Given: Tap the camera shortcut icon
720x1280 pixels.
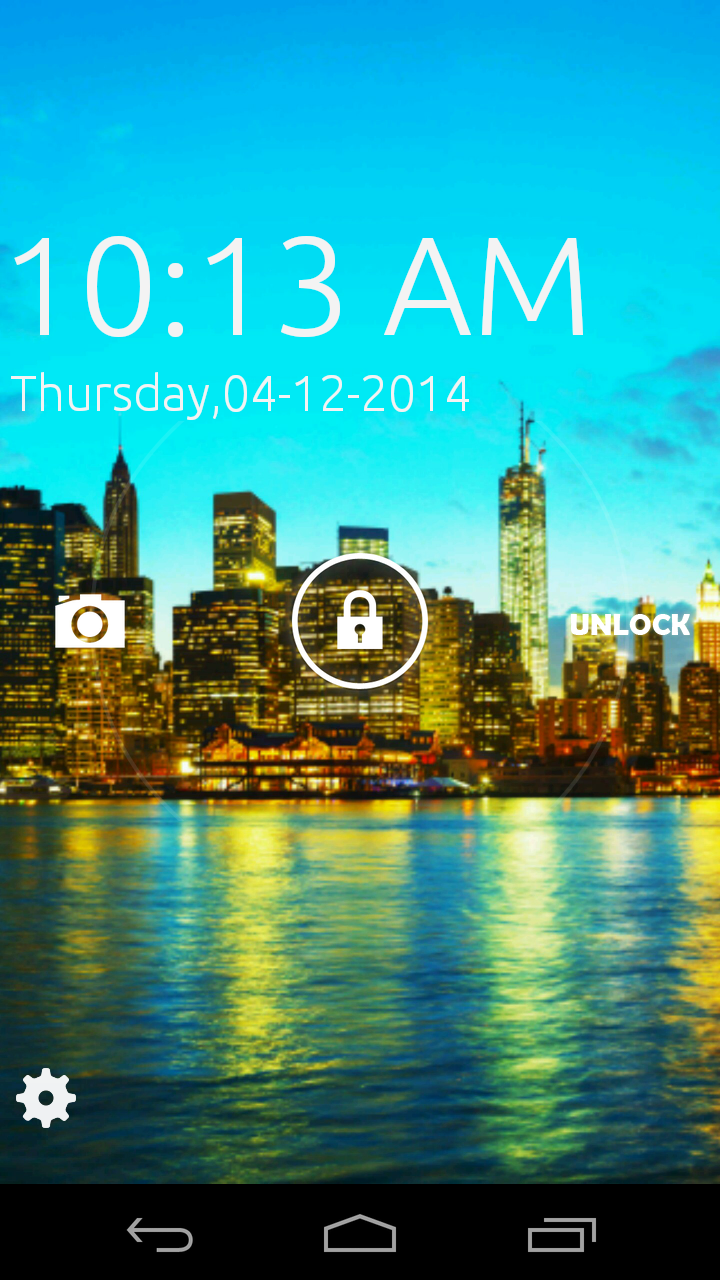Looking at the screenshot, I should pos(90,621).
